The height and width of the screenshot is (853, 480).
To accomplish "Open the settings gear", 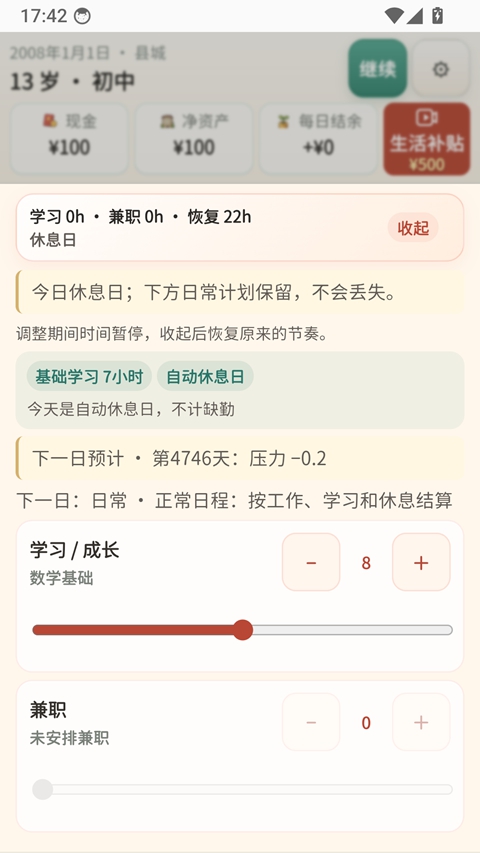I will (x=440, y=69).
